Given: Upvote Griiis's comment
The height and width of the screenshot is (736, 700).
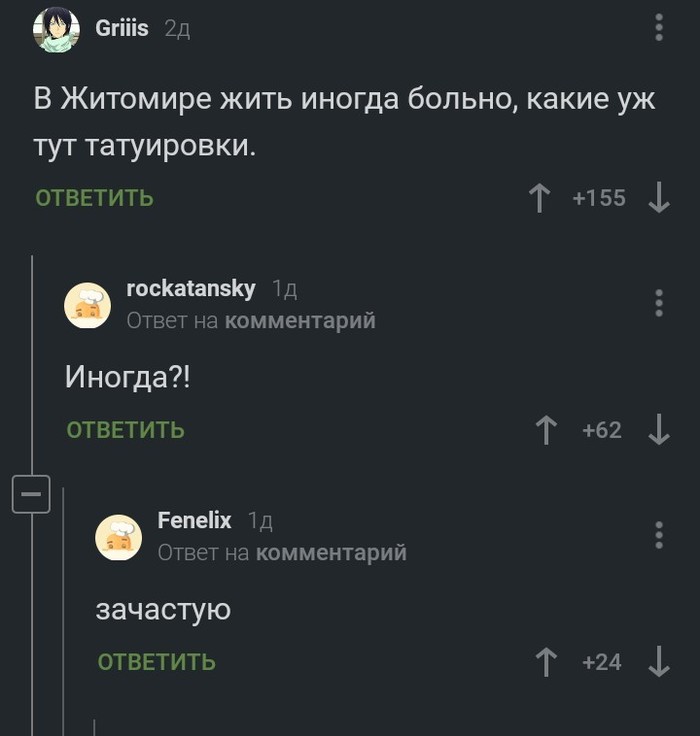Looking at the screenshot, I should pyautogui.click(x=540, y=198).
